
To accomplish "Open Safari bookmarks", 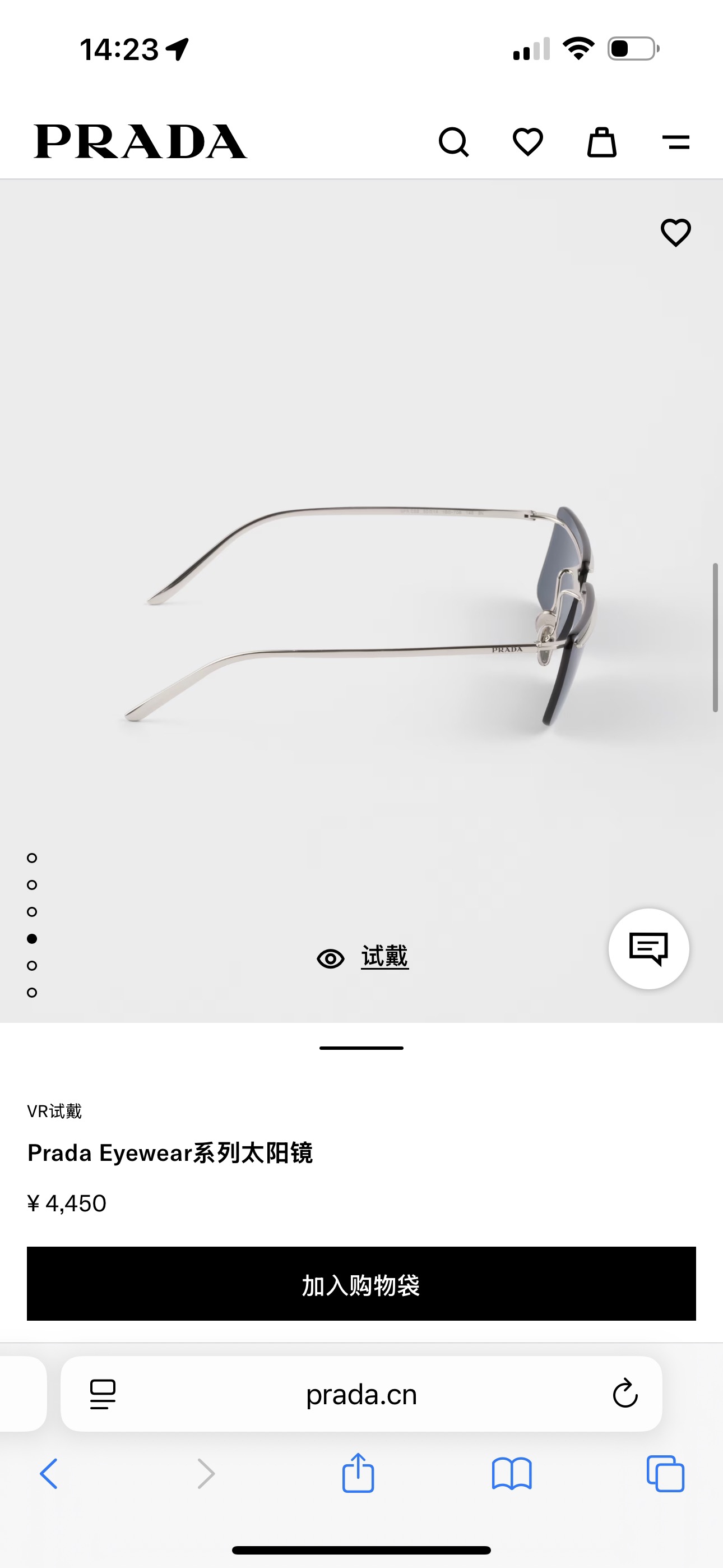I will (512, 1474).
